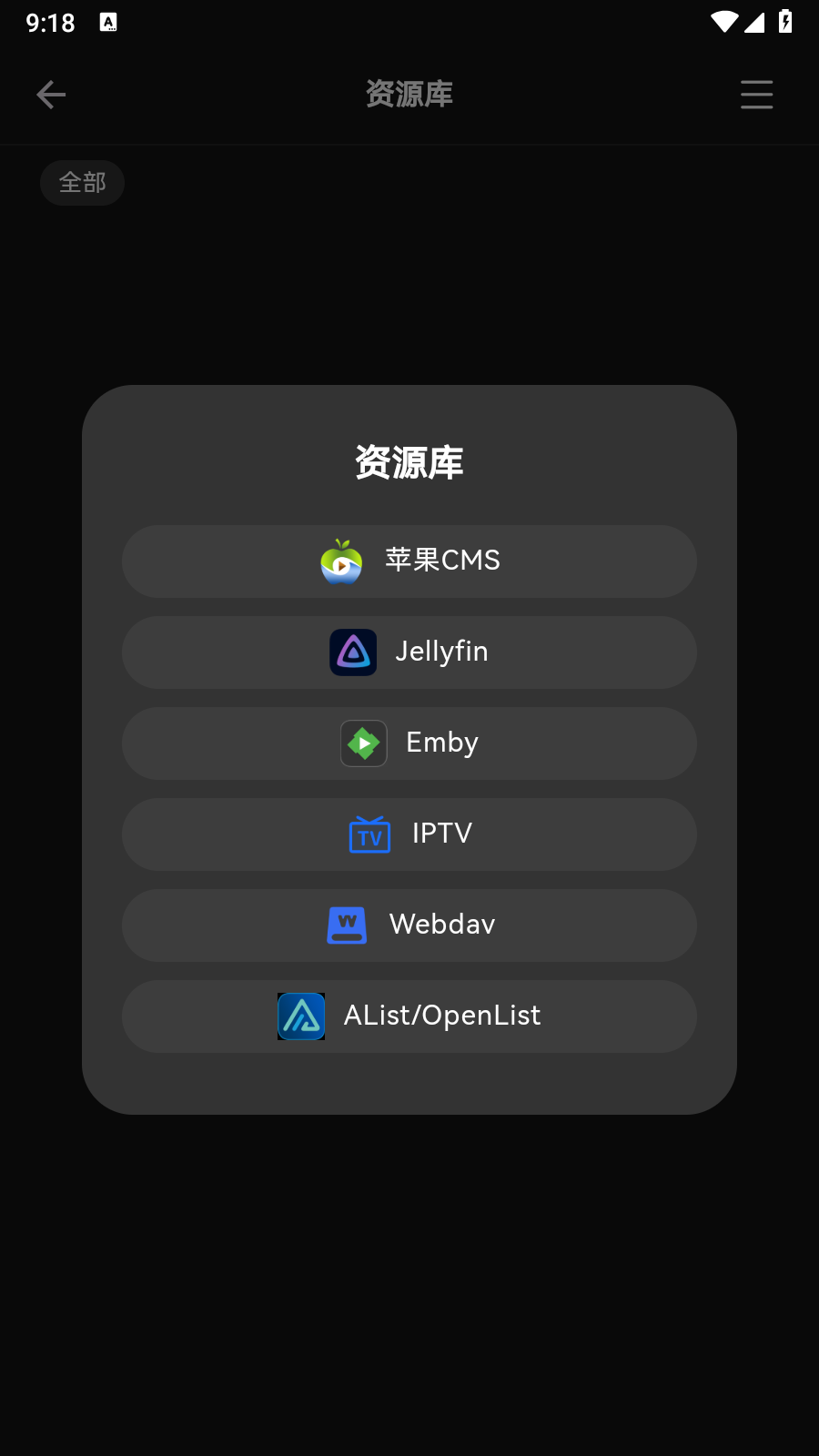This screenshot has height=1456, width=819.
Task: Open the hamburger menu at top right
Action: (756, 95)
